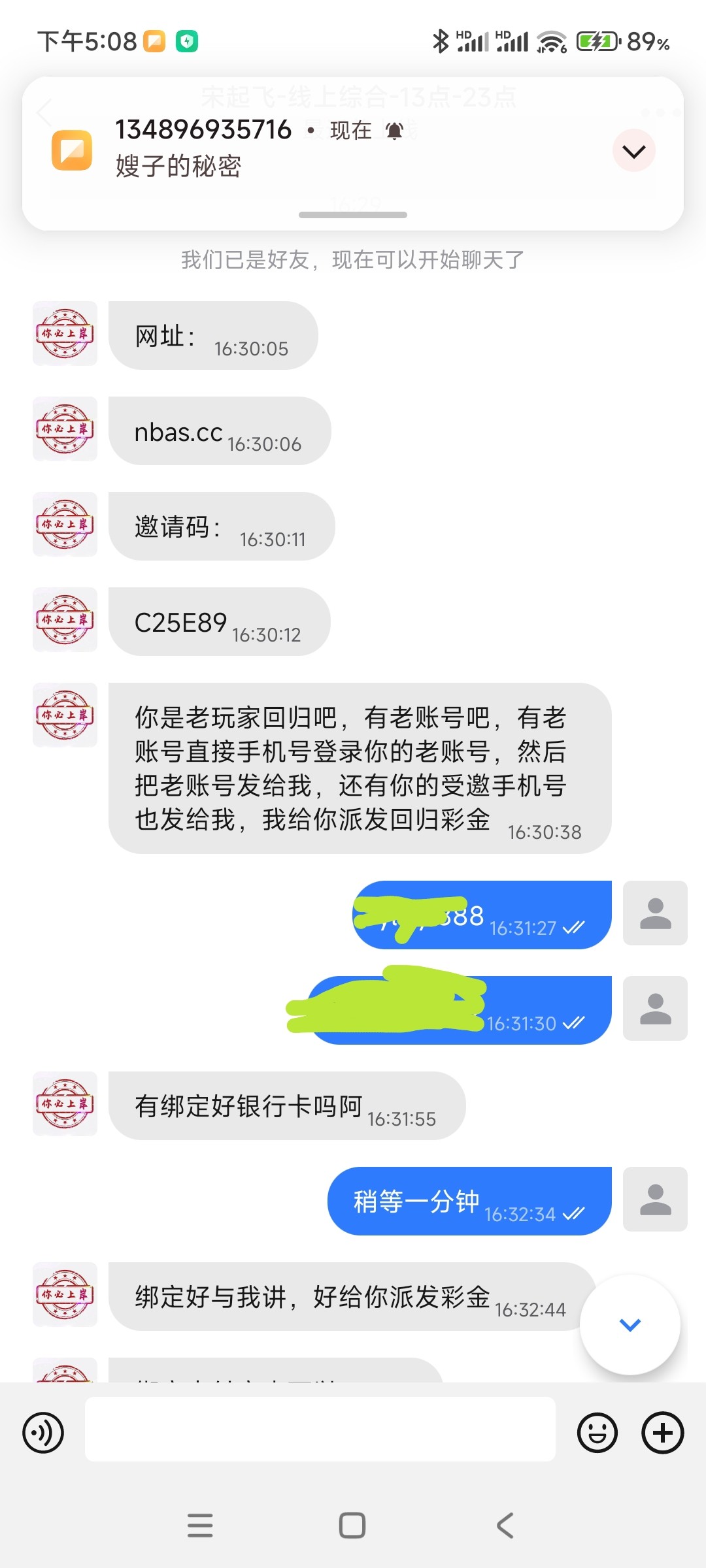
Task: Open the plus attachment menu
Action: pyautogui.click(x=662, y=1433)
